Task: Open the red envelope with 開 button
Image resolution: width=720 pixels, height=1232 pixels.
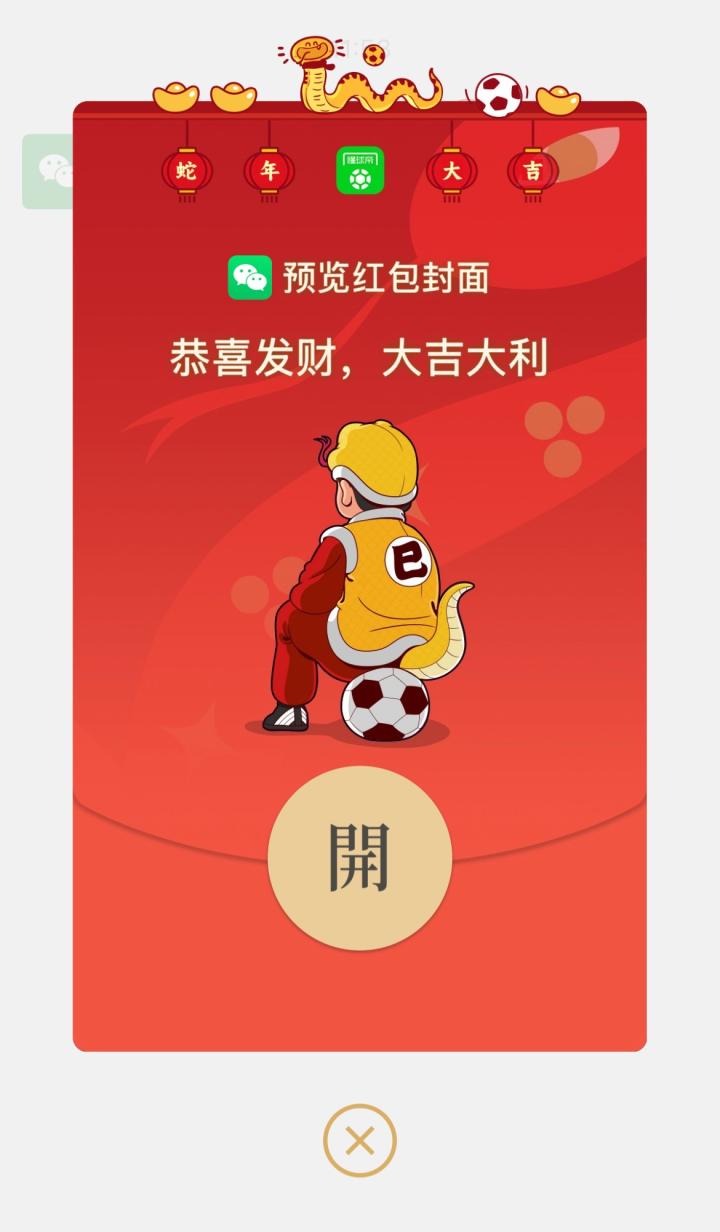Action: click(x=360, y=858)
